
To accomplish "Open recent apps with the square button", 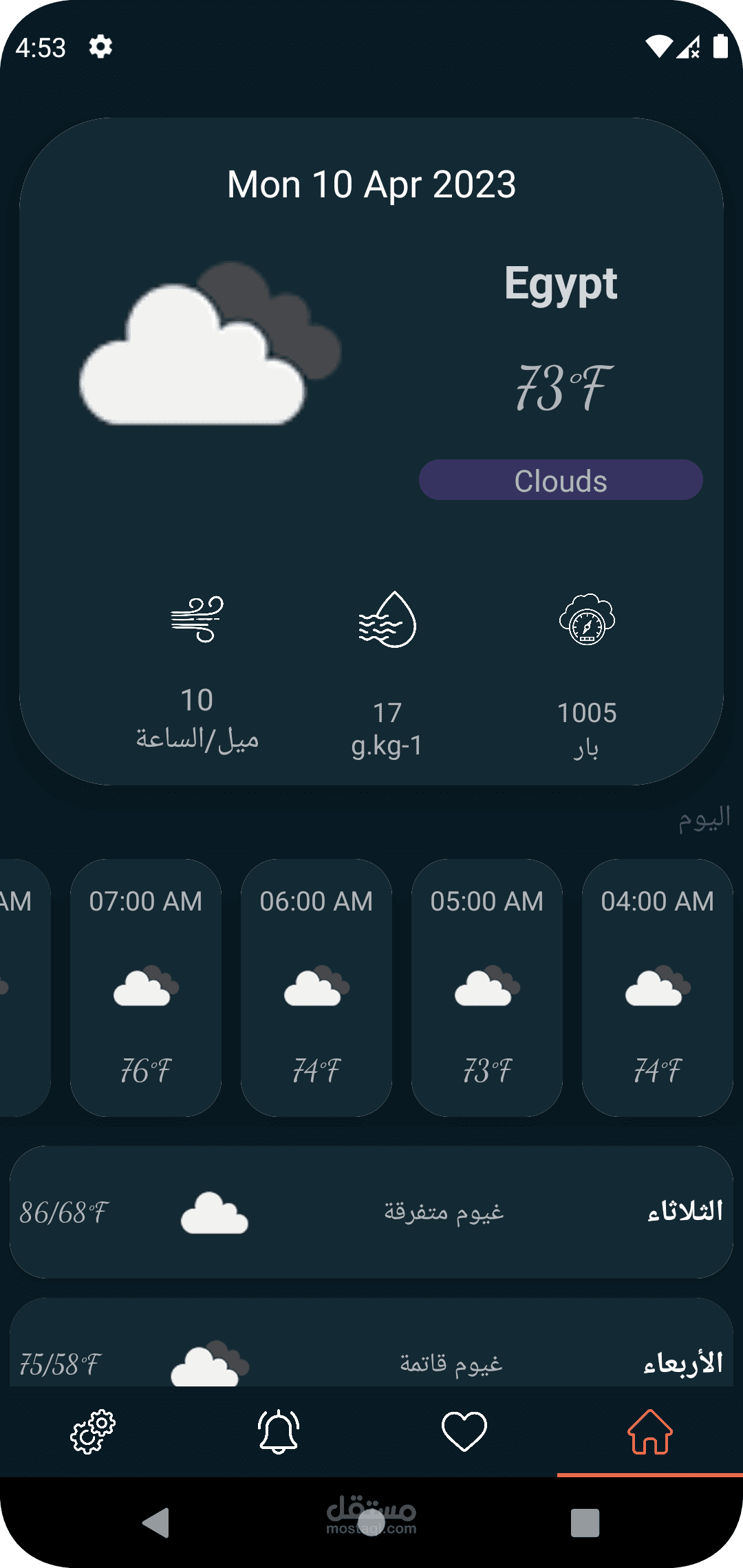I will pyautogui.click(x=585, y=1523).
